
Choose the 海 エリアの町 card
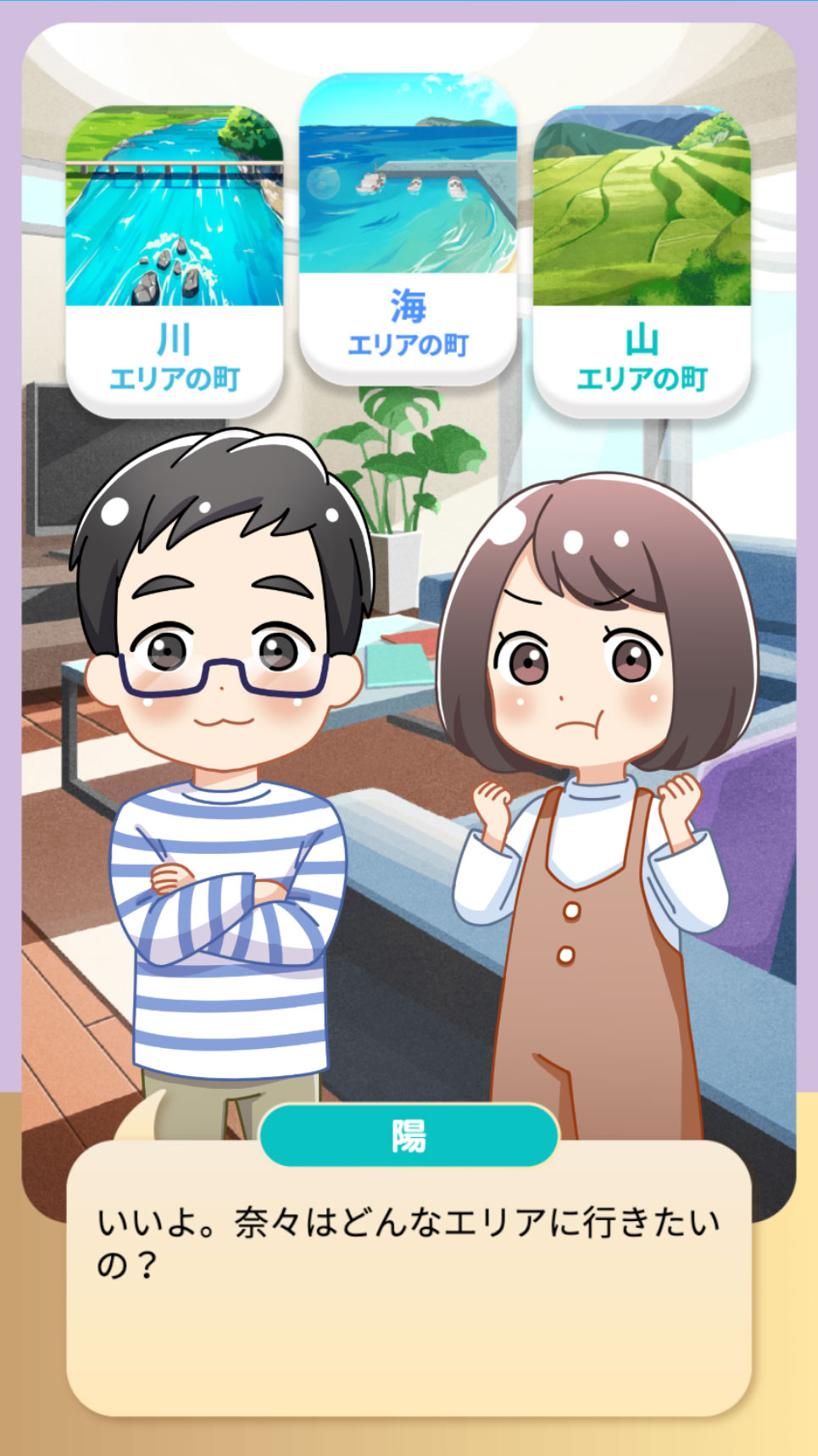[x=408, y=228]
